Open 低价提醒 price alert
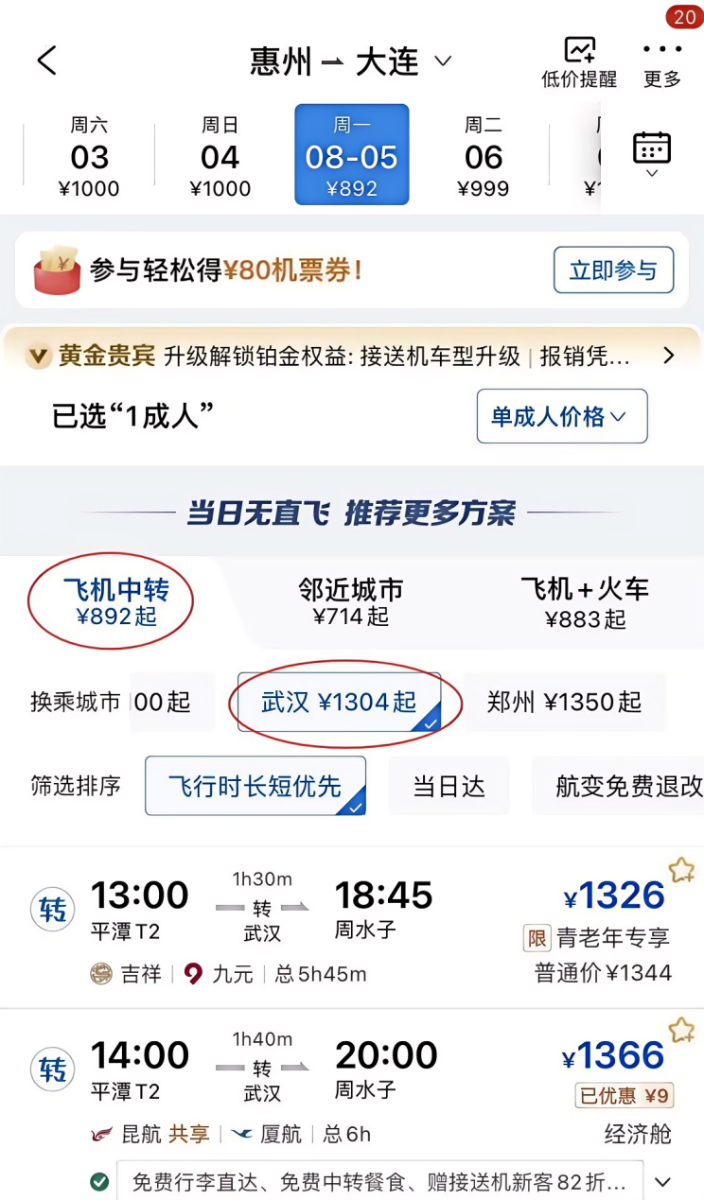 click(579, 62)
